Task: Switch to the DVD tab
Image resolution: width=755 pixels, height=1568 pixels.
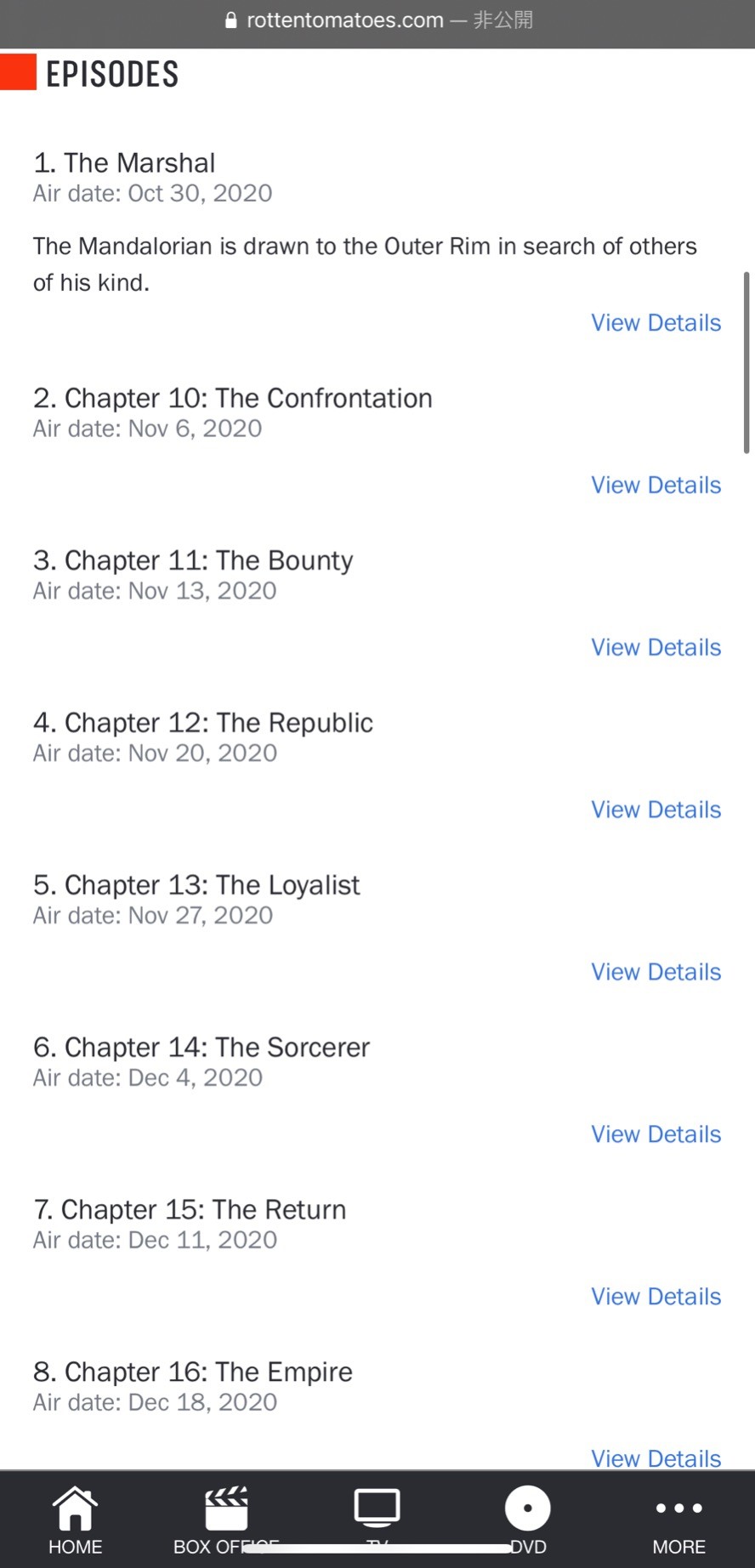Action: coord(528,1520)
